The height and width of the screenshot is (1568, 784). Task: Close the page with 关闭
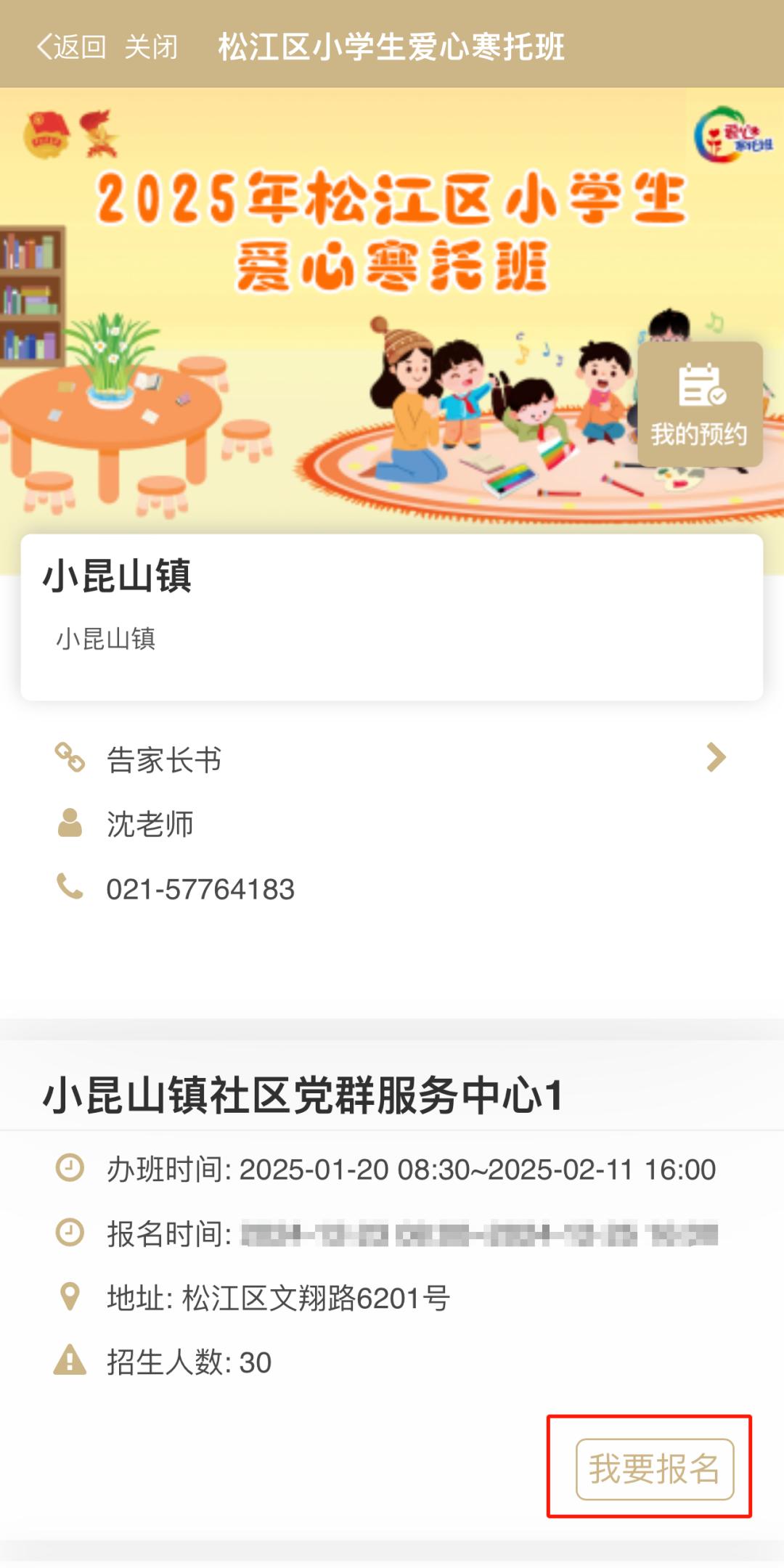tap(151, 47)
